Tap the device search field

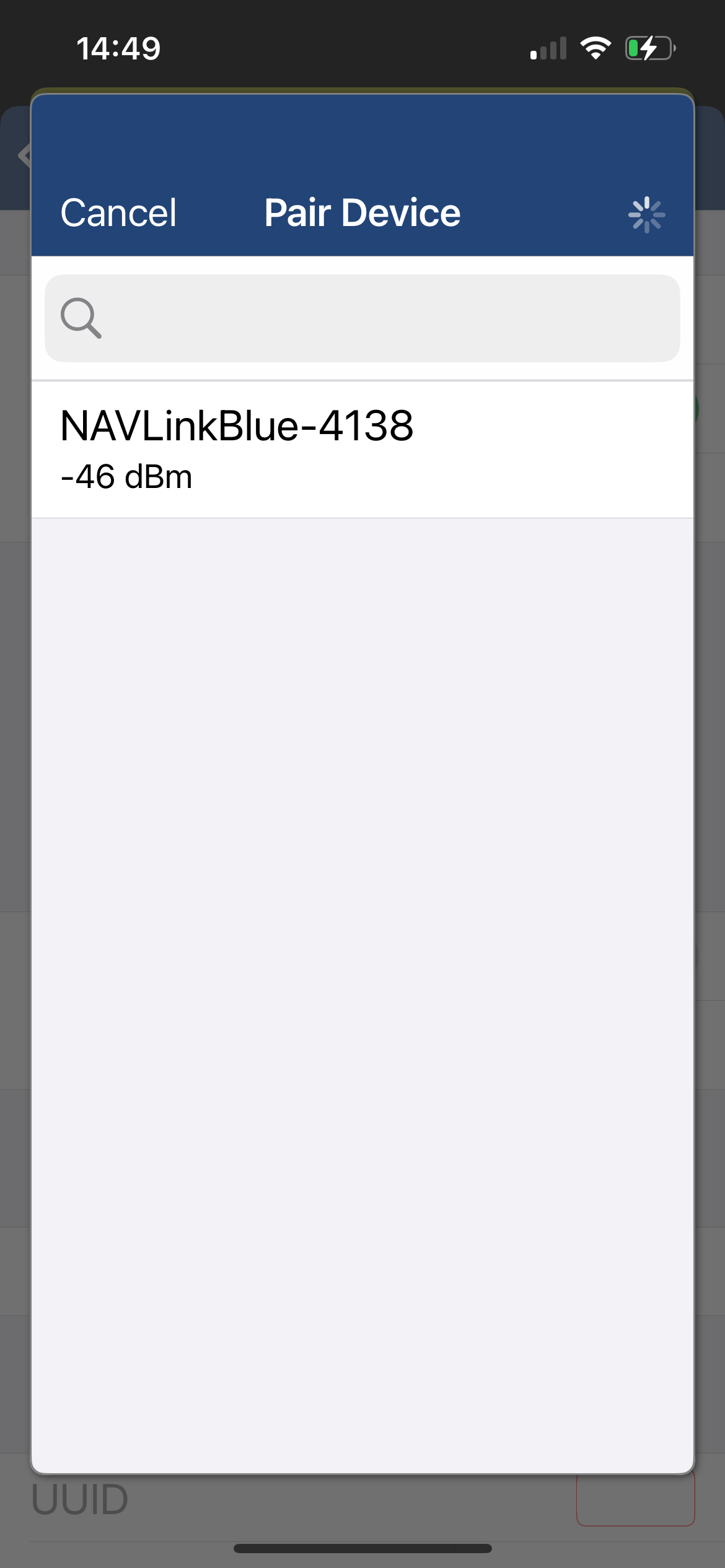point(362,318)
